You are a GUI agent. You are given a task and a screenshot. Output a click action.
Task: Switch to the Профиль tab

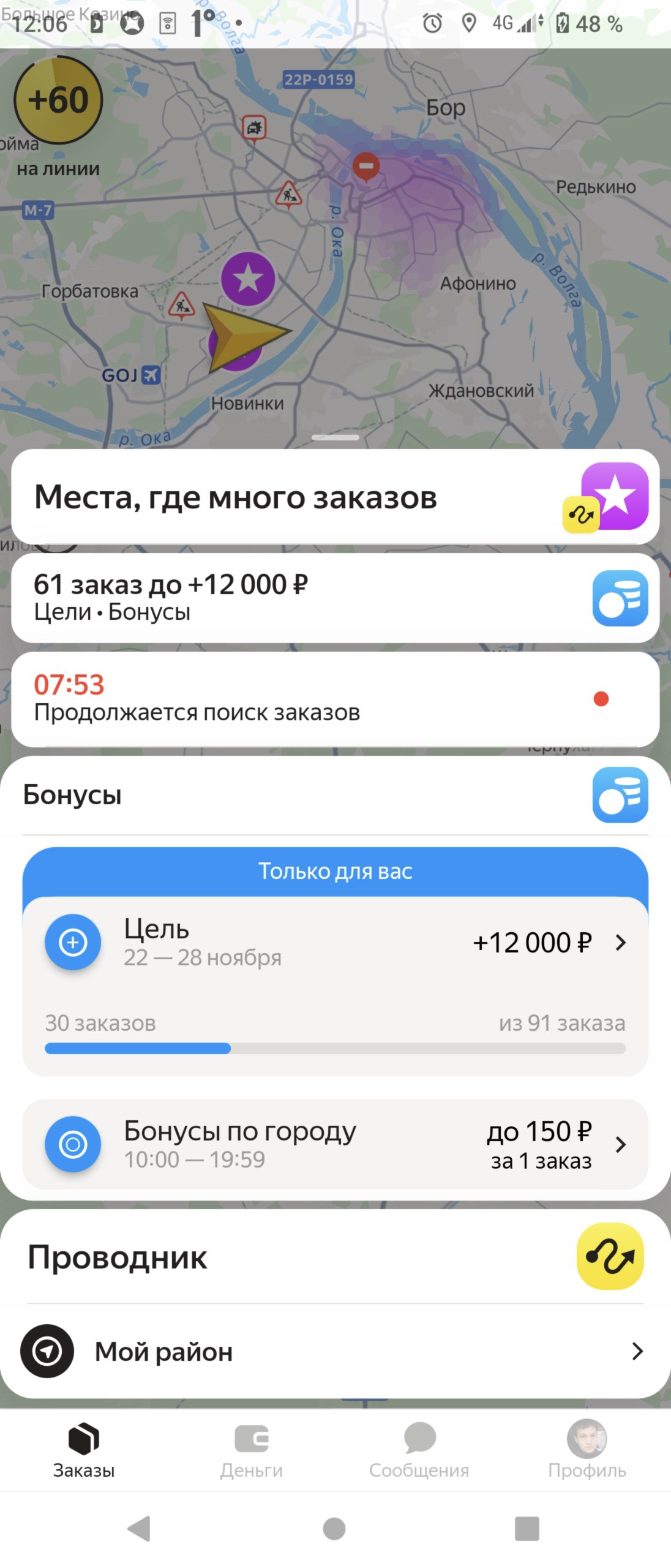tap(587, 1450)
